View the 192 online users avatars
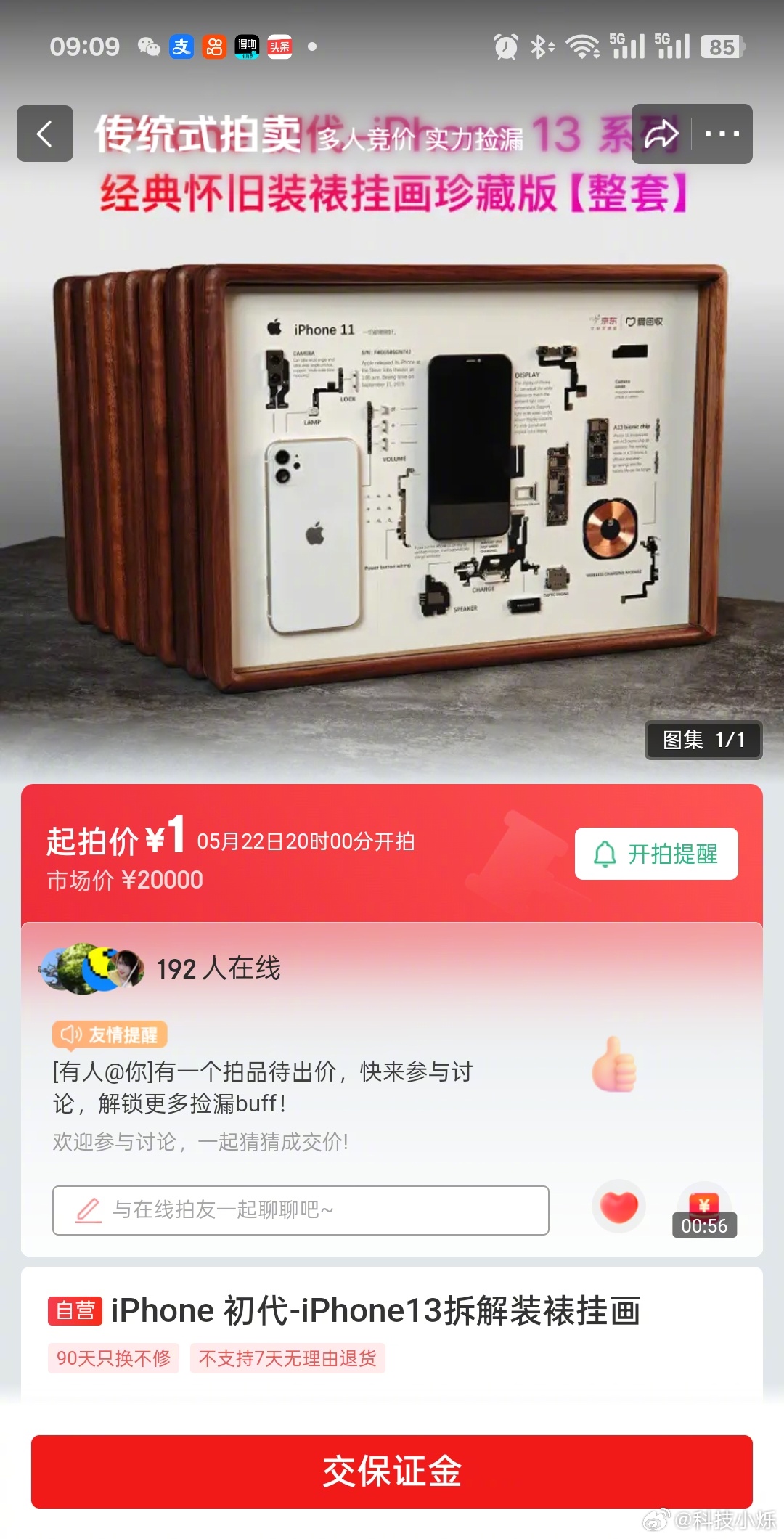The height and width of the screenshot is (1539, 784). coord(91,968)
